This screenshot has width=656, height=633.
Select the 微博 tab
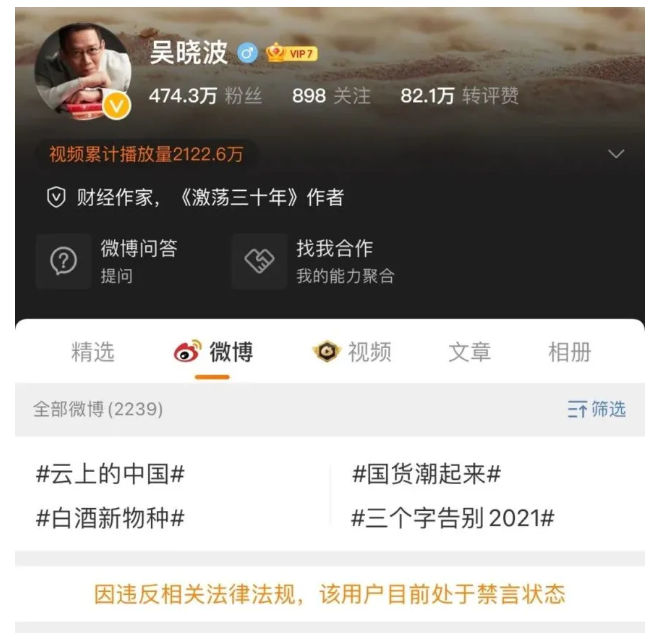tap(214, 352)
